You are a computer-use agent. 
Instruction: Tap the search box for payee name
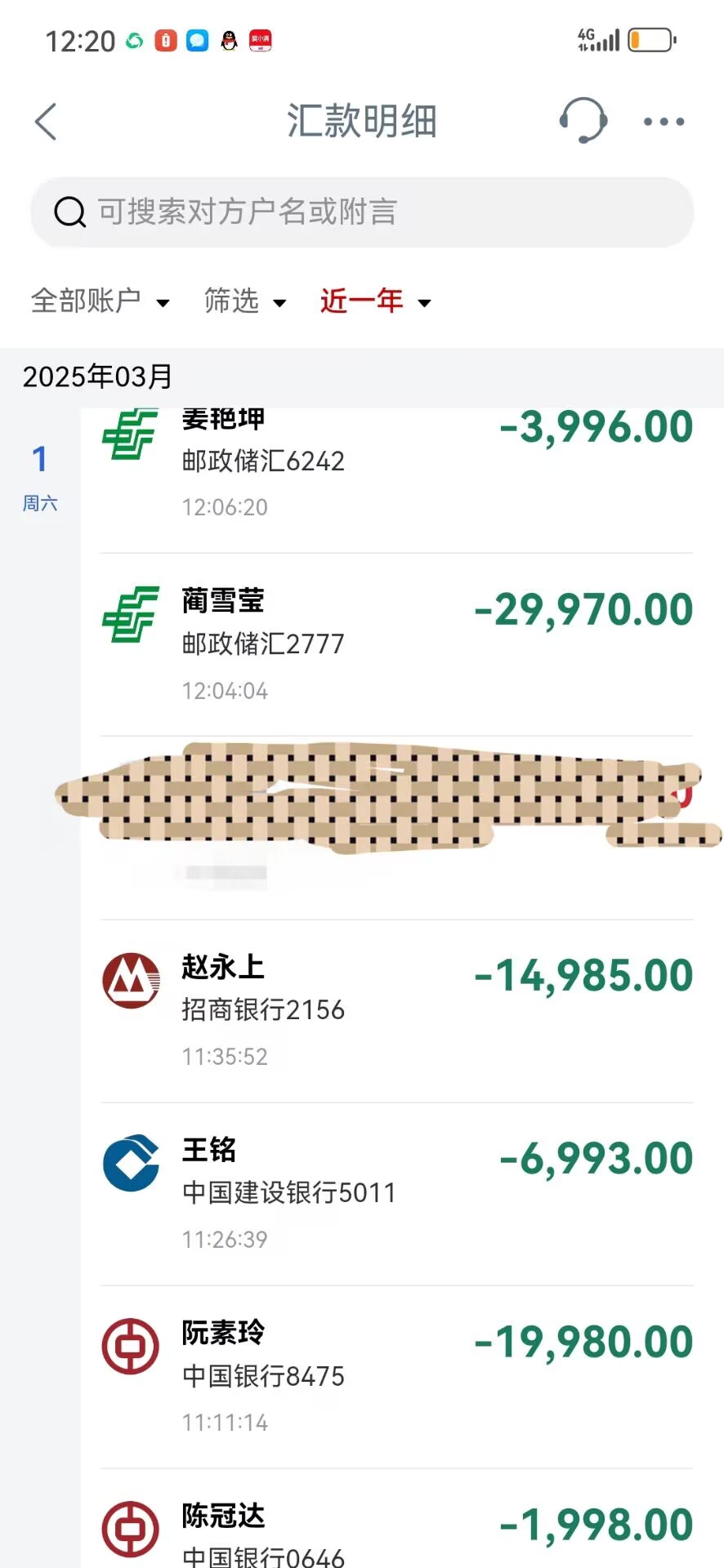point(362,212)
